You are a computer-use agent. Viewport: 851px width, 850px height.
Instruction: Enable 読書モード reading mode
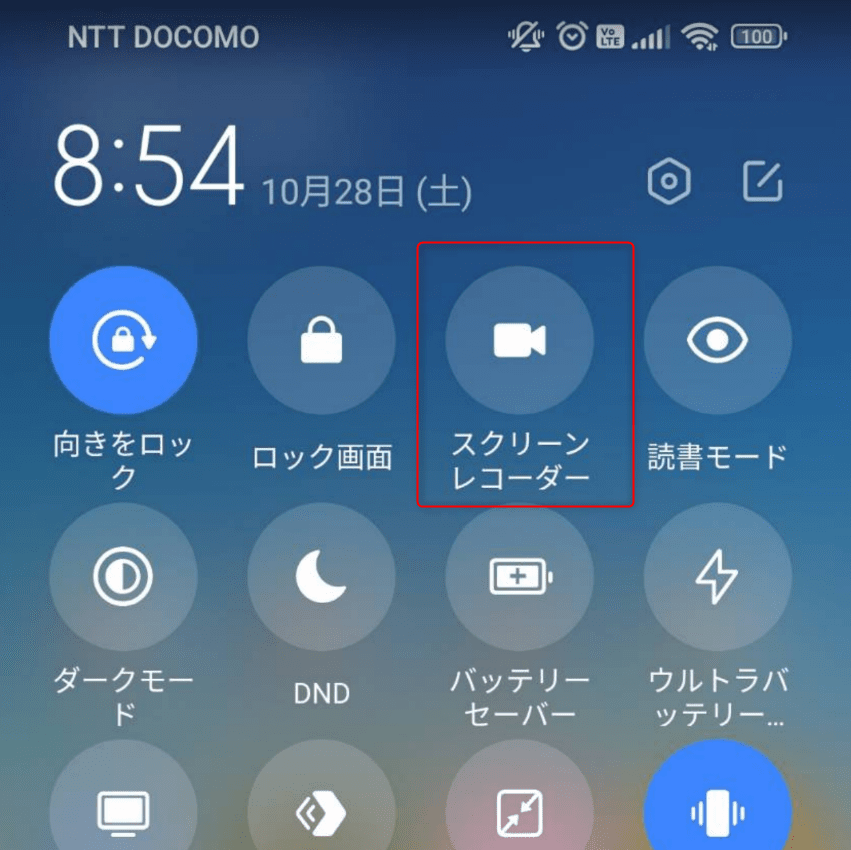click(x=717, y=341)
